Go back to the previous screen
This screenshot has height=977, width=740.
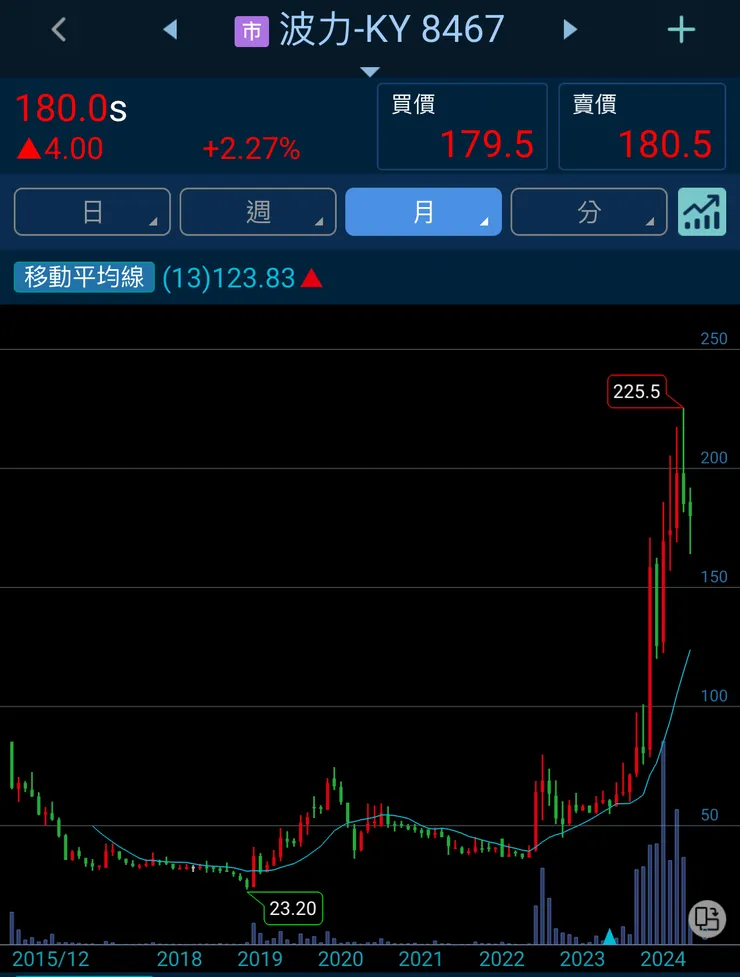click(x=59, y=30)
